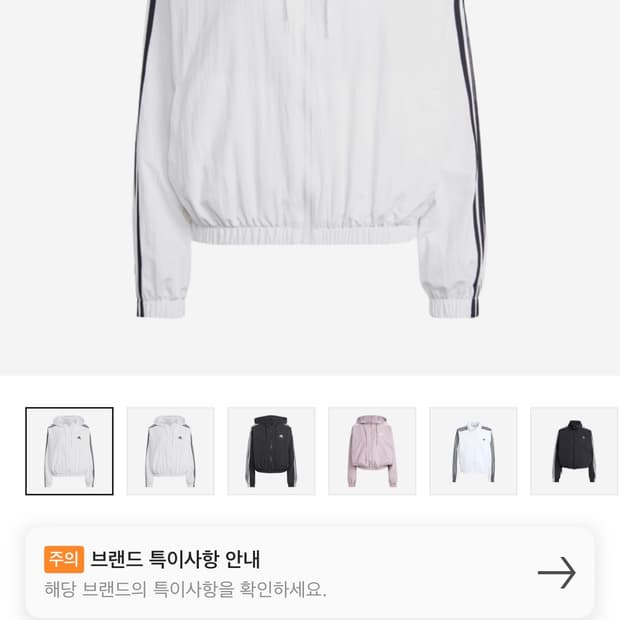Screen dimensions: 620x620
Task: Select the pink jacket thumbnail
Action: pyautogui.click(x=372, y=451)
